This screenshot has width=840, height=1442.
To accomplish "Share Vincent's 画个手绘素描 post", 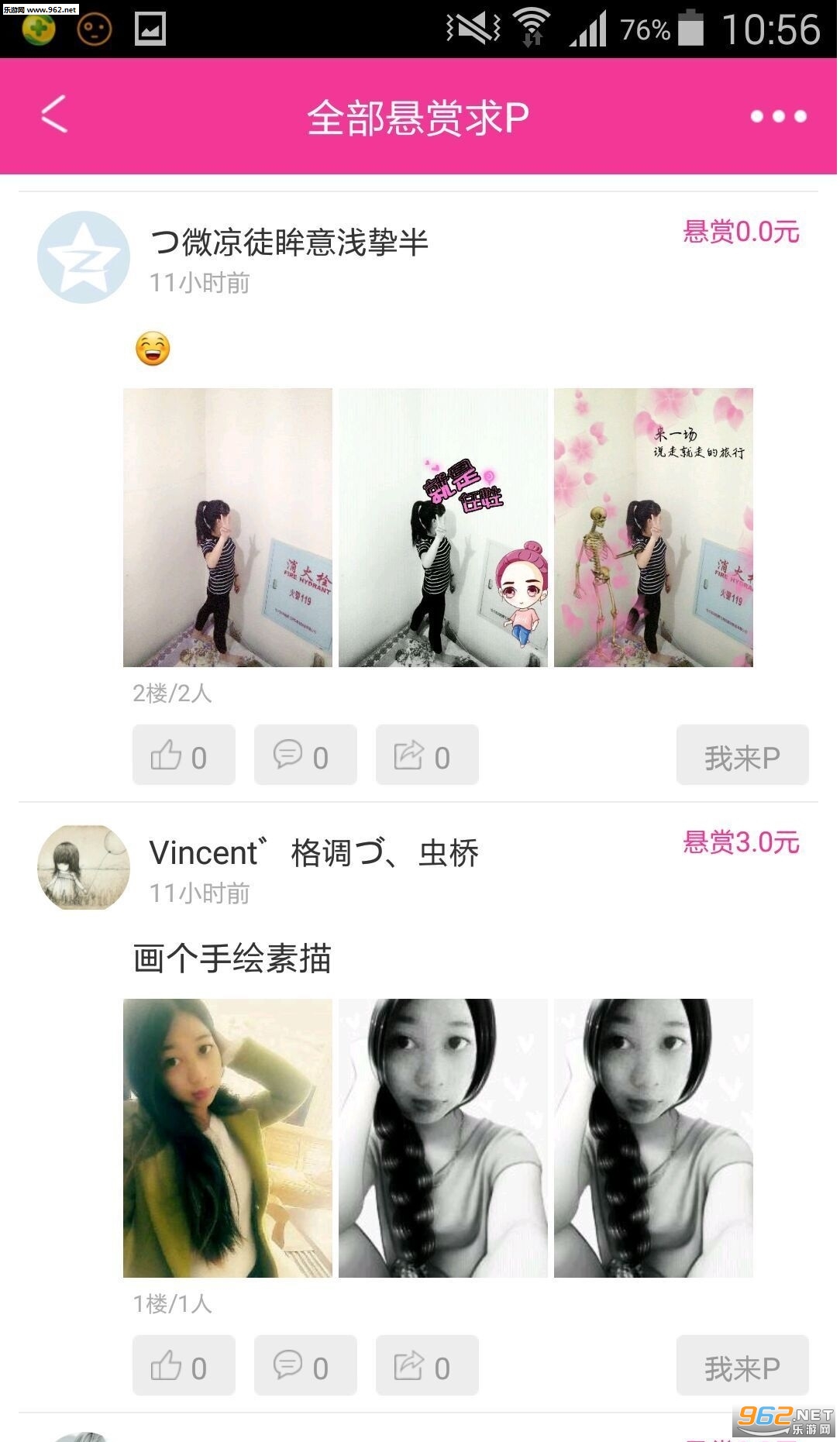I will pyautogui.click(x=427, y=1366).
